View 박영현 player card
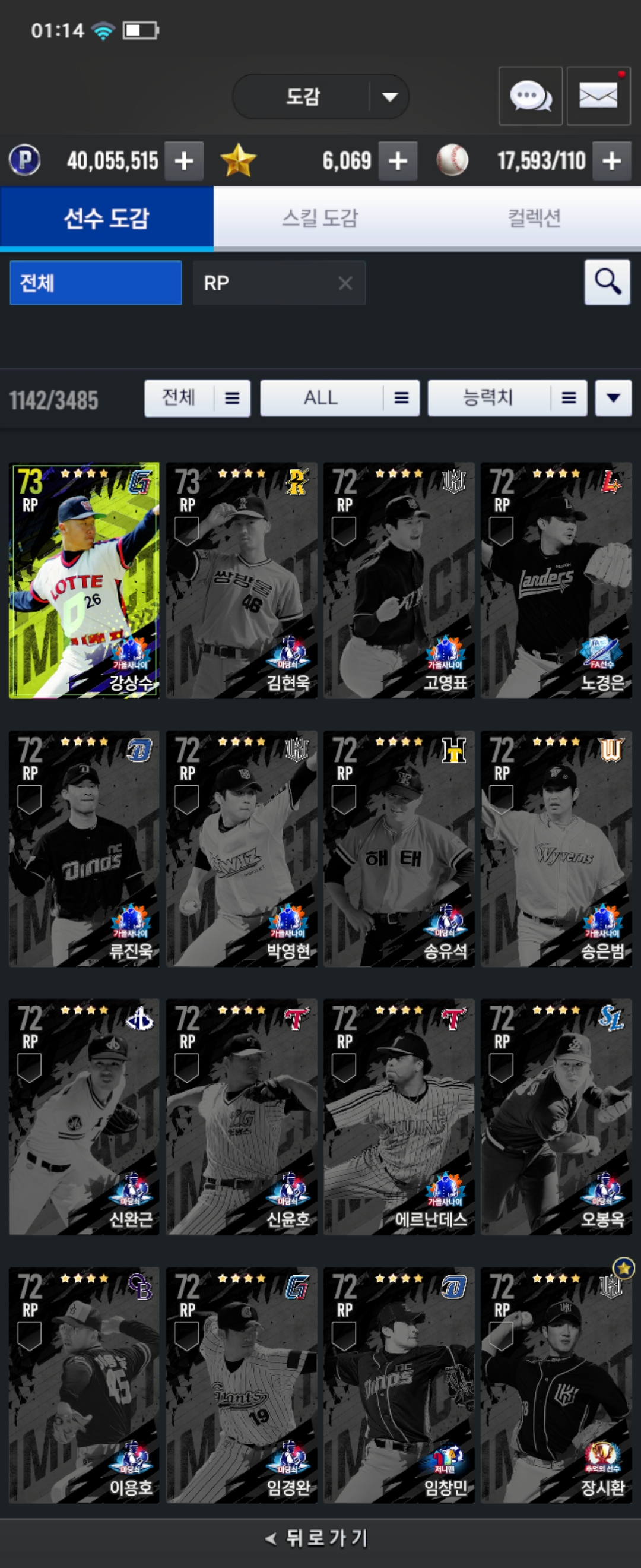Screen dimensions: 641x1568 pos(242,849)
